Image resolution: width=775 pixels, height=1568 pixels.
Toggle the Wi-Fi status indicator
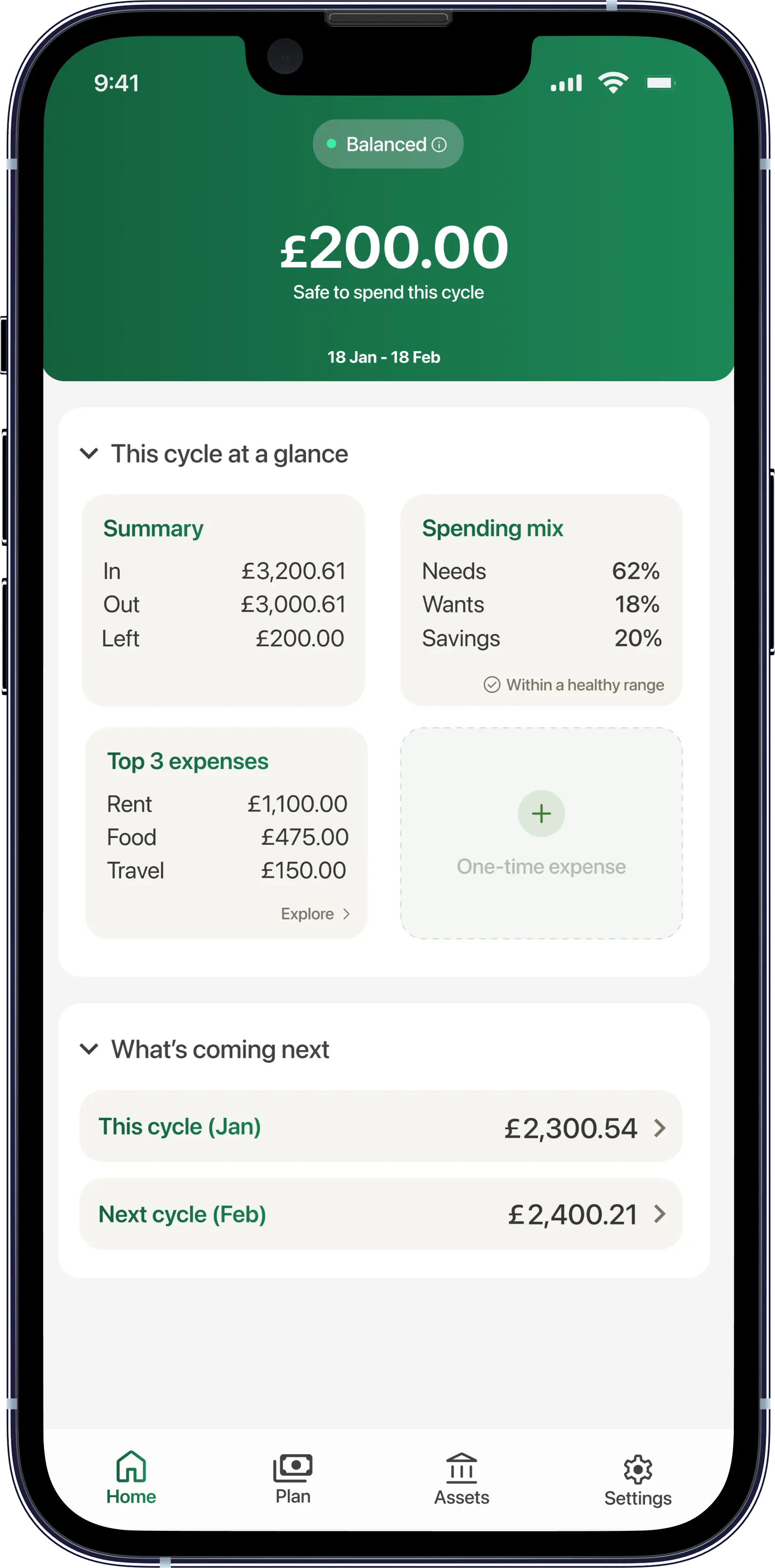(613, 81)
